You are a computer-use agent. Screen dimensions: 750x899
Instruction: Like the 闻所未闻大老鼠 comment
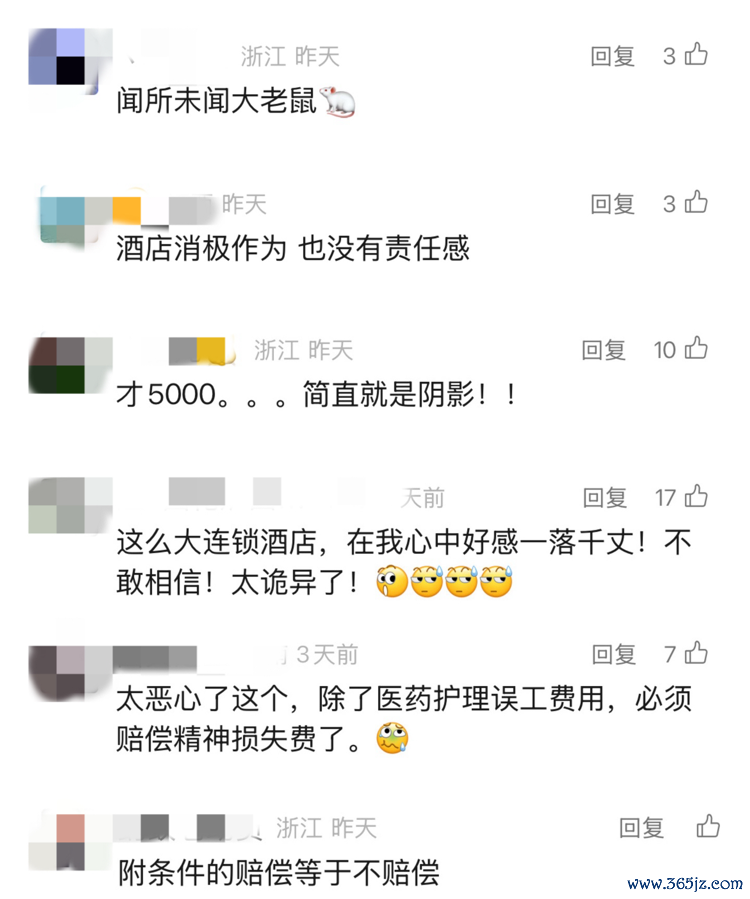(x=697, y=55)
